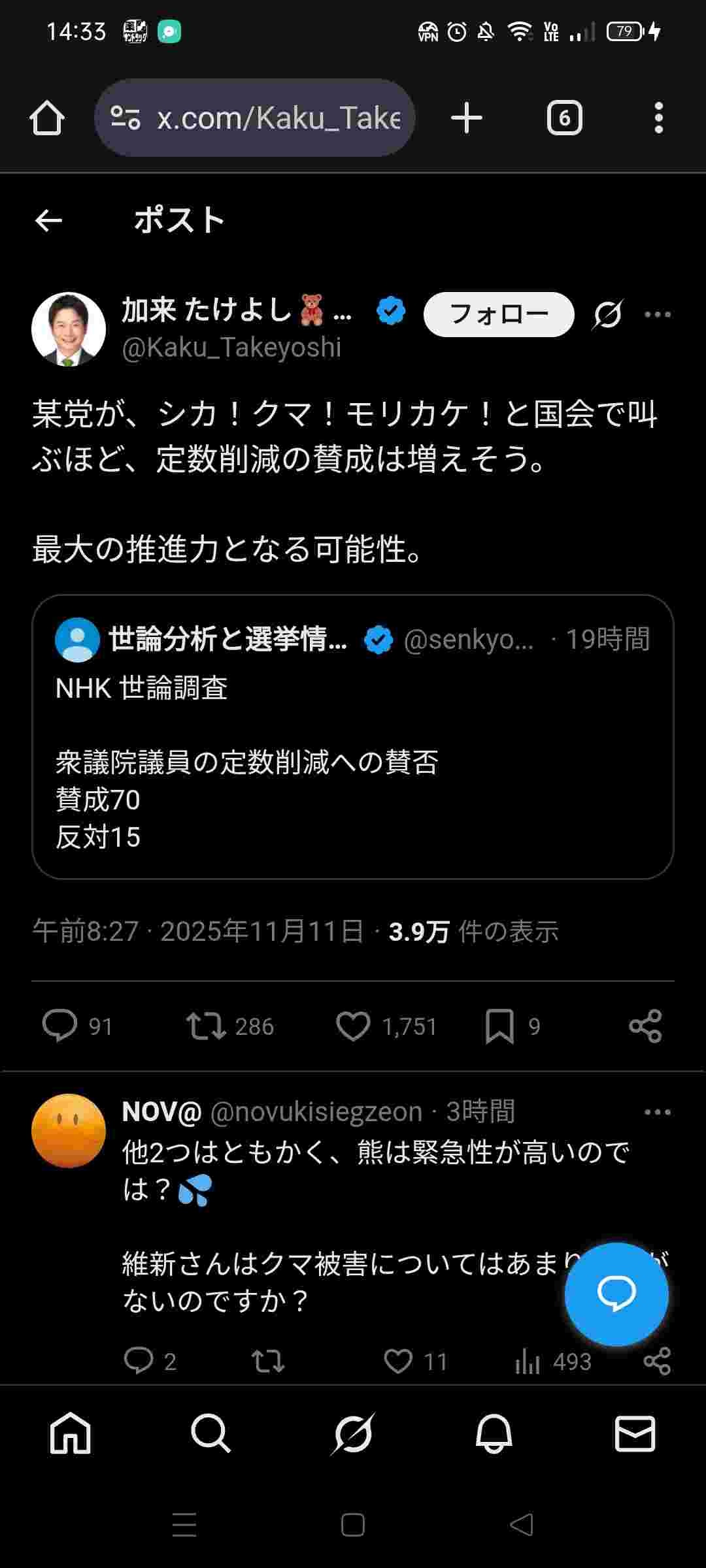Open Grok icon beside the フォロー button
The image size is (706, 1568).
pos(607,315)
